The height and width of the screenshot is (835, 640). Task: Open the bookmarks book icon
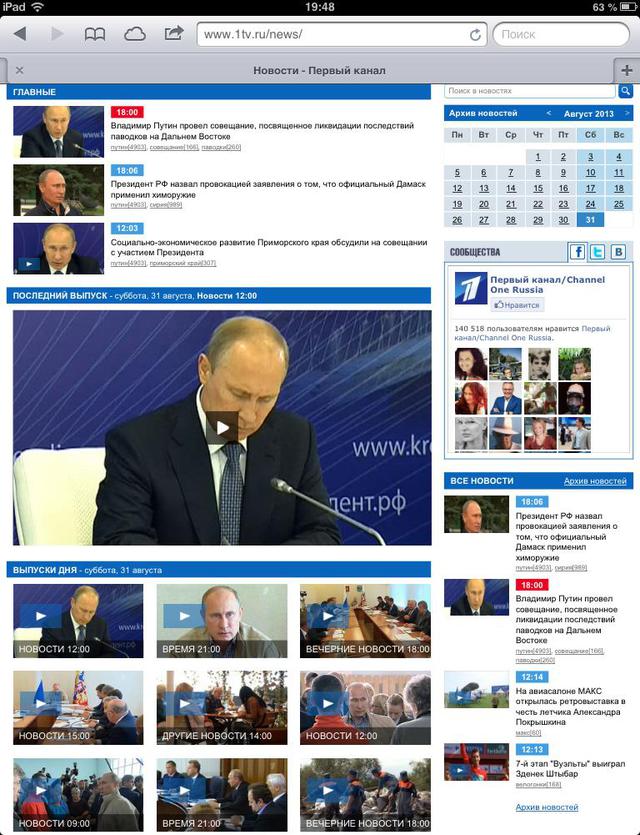click(x=95, y=34)
